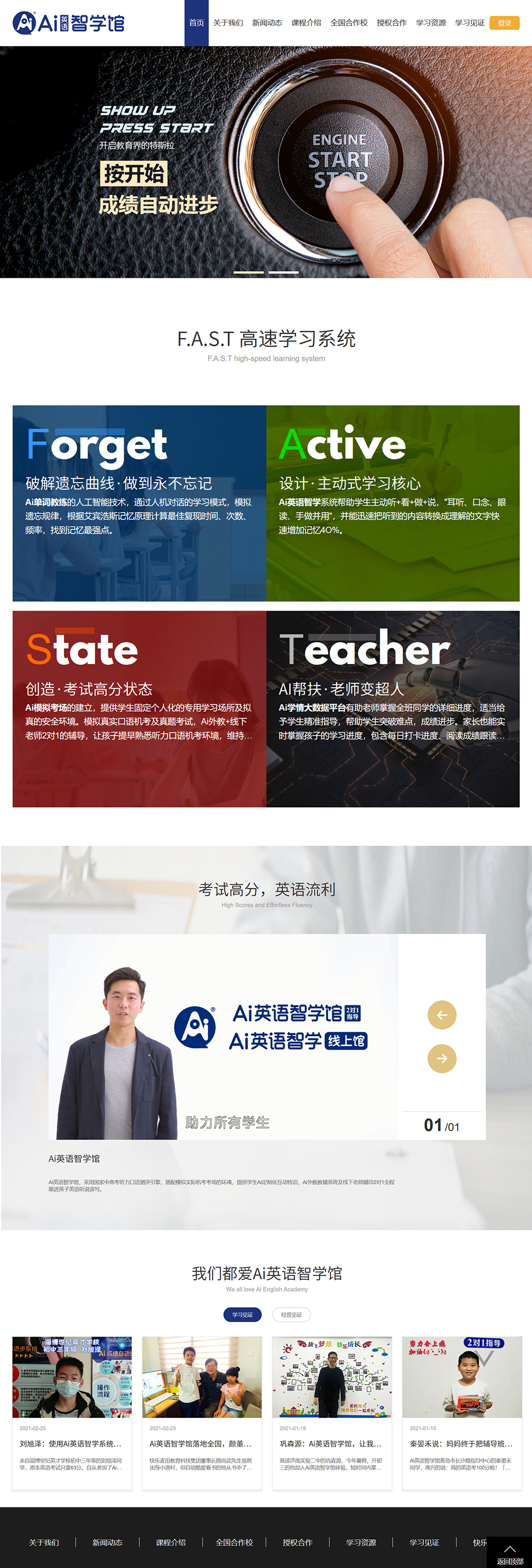Image resolution: width=532 pixels, height=1568 pixels.
Task: Open 学习见证 in the top navigation
Action: (x=469, y=23)
